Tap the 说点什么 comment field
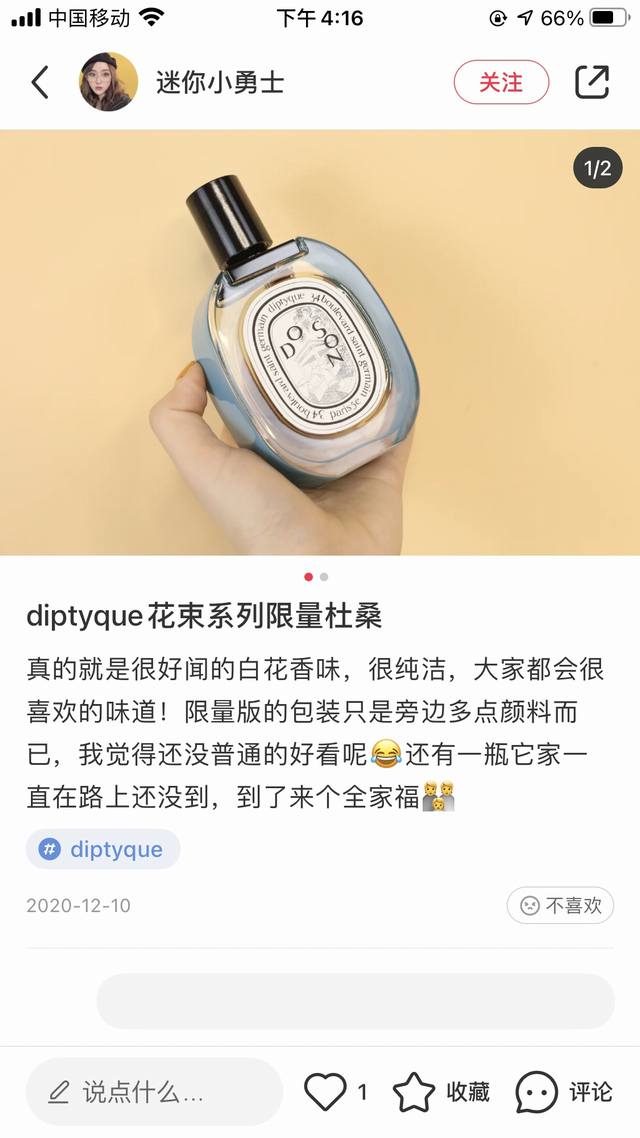 click(x=154, y=1092)
